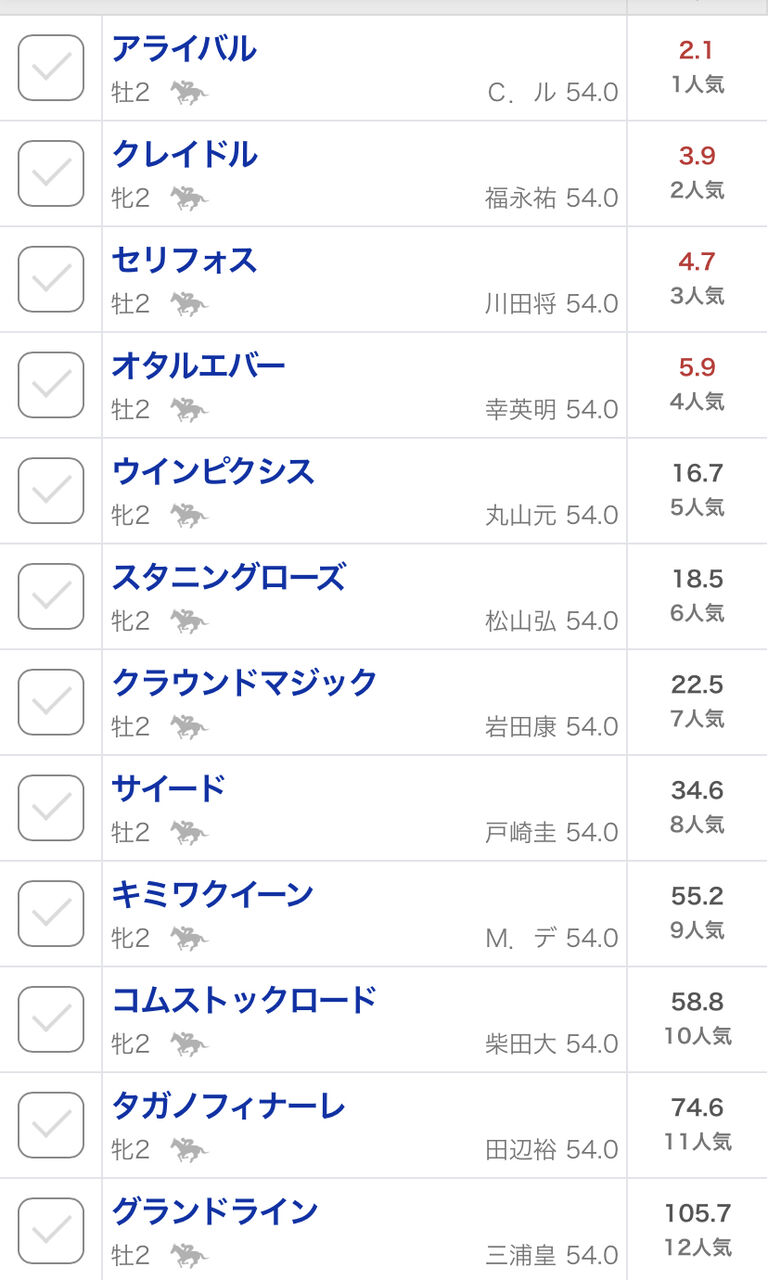
Task: Check ウインピクシス in the list
Action: (51, 491)
